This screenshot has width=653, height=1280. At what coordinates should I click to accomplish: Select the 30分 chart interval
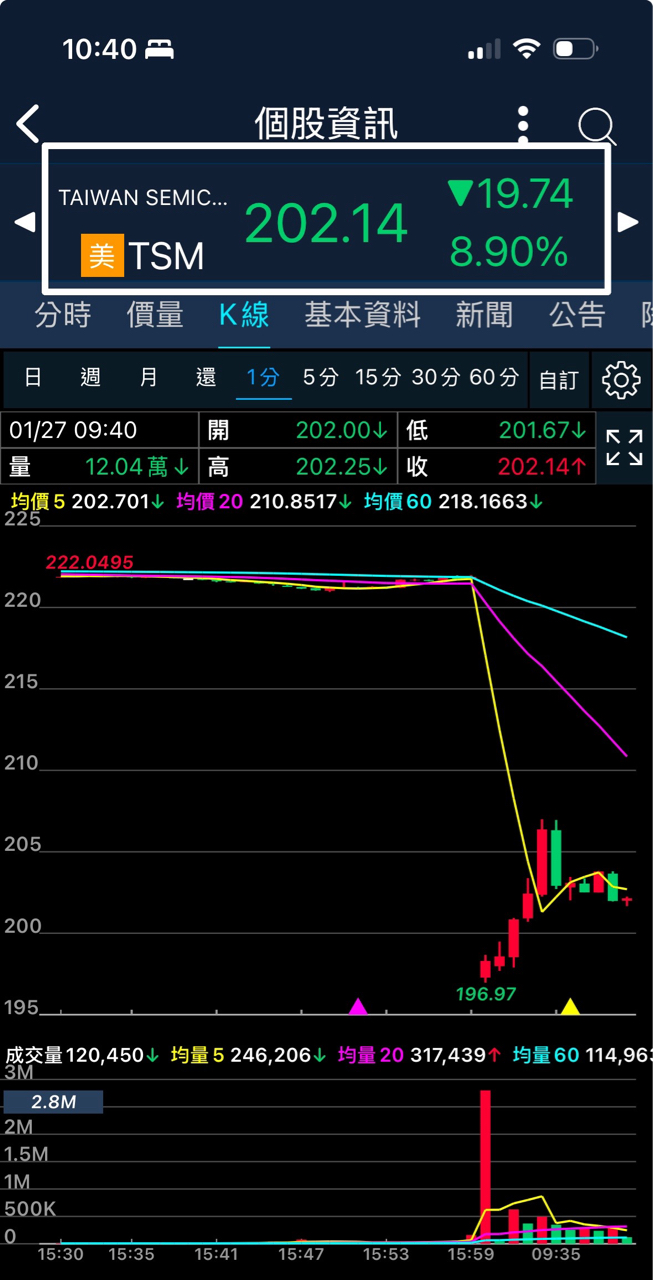pyautogui.click(x=436, y=378)
